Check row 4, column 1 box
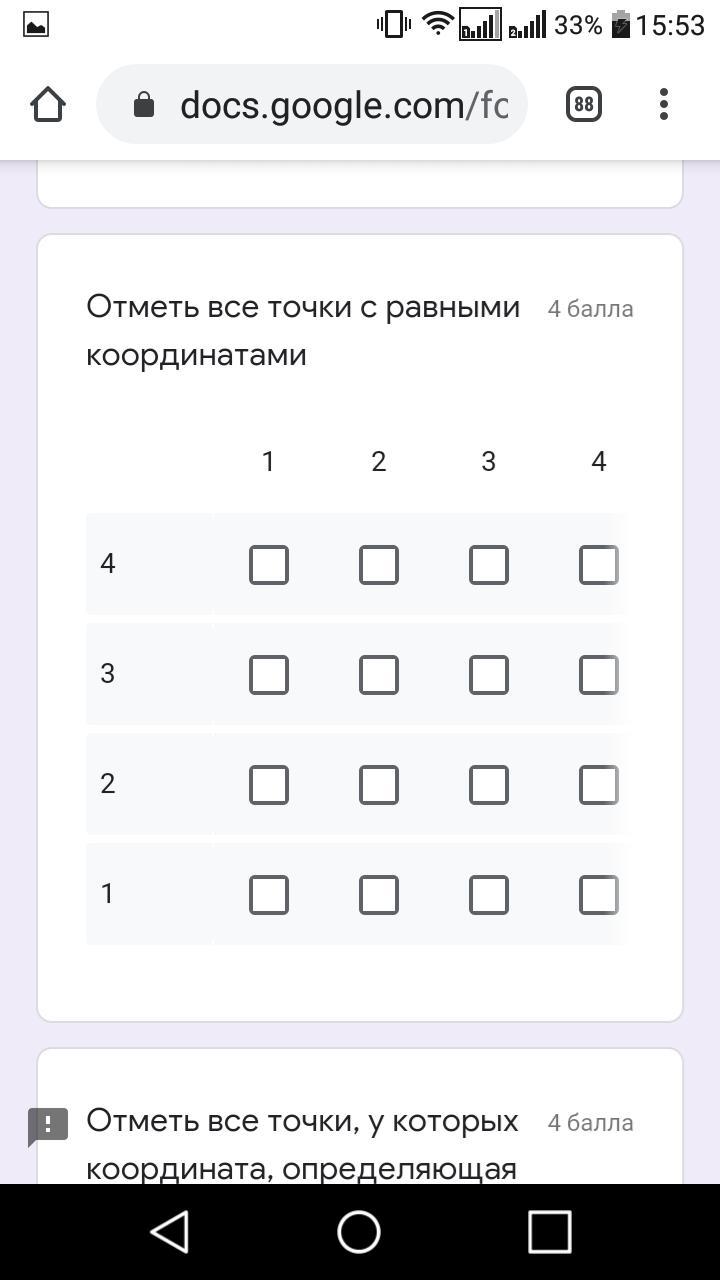This screenshot has height=1280, width=720. pyautogui.click(x=268, y=565)
